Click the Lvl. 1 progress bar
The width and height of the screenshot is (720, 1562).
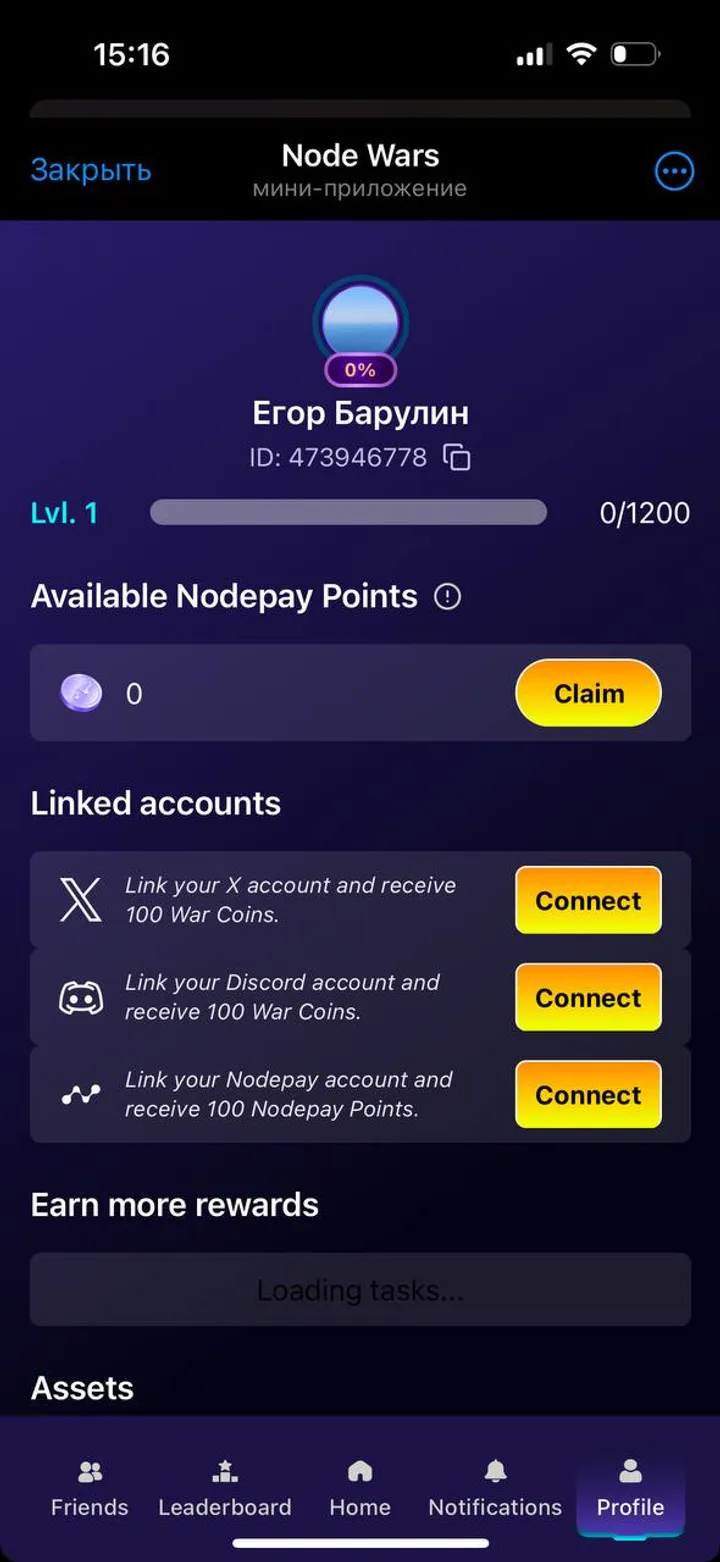pyautogui.click(x=348, y=511)
